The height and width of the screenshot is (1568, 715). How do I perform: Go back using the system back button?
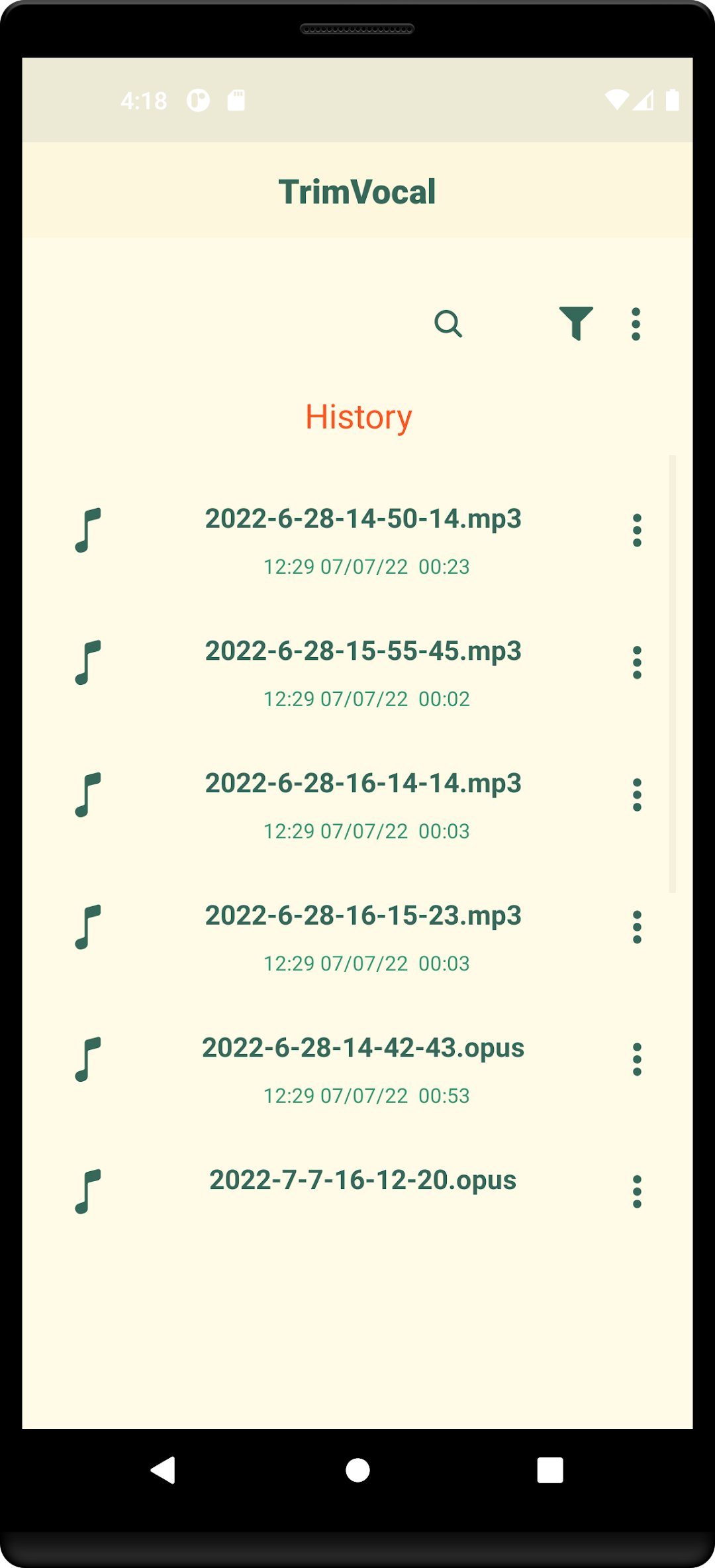coord(164,1470)
